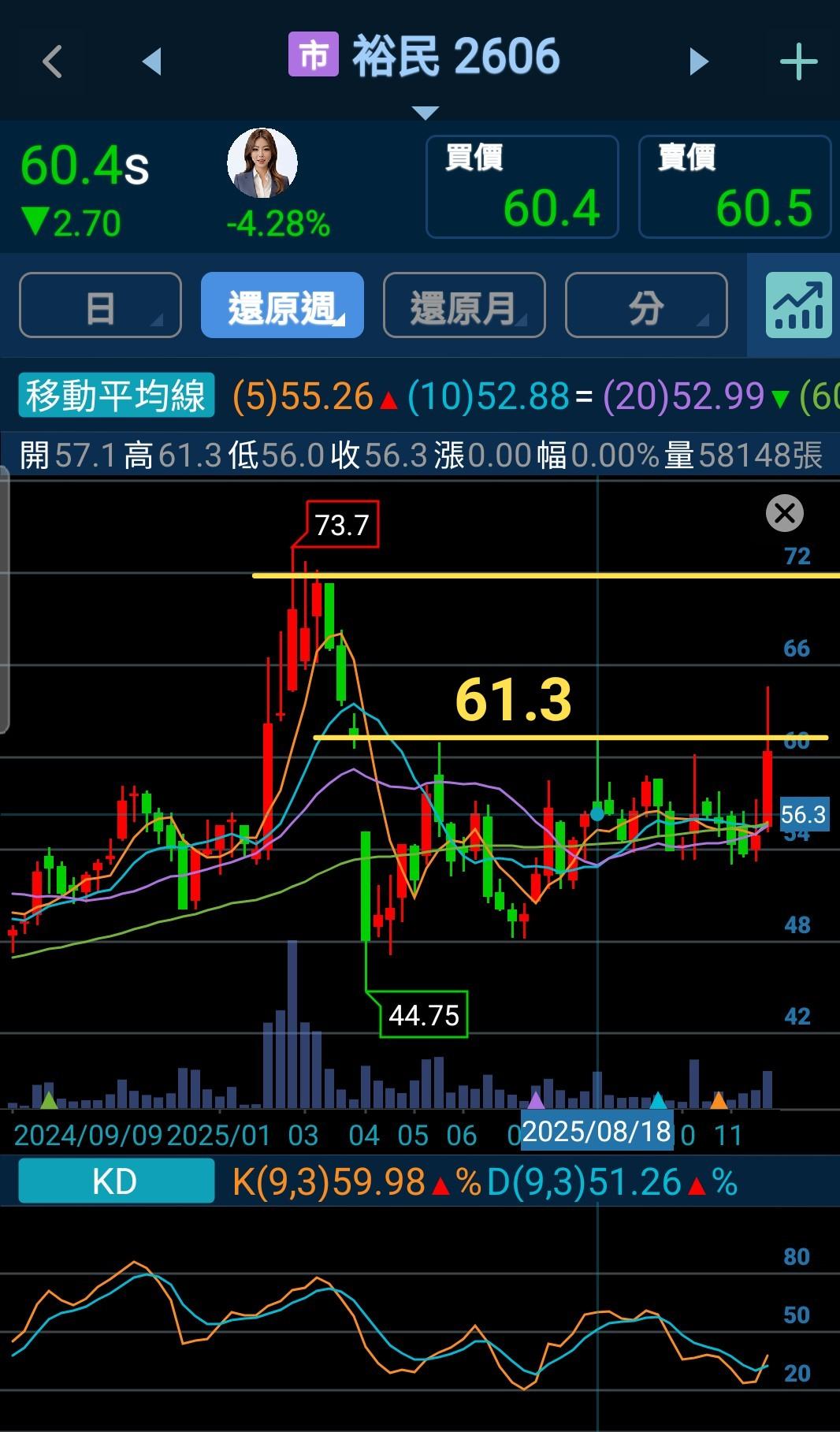Switch to the 分 minute chart tab
The width and height of the screenshot is (840, 1432).
click(x=646, y=306)
